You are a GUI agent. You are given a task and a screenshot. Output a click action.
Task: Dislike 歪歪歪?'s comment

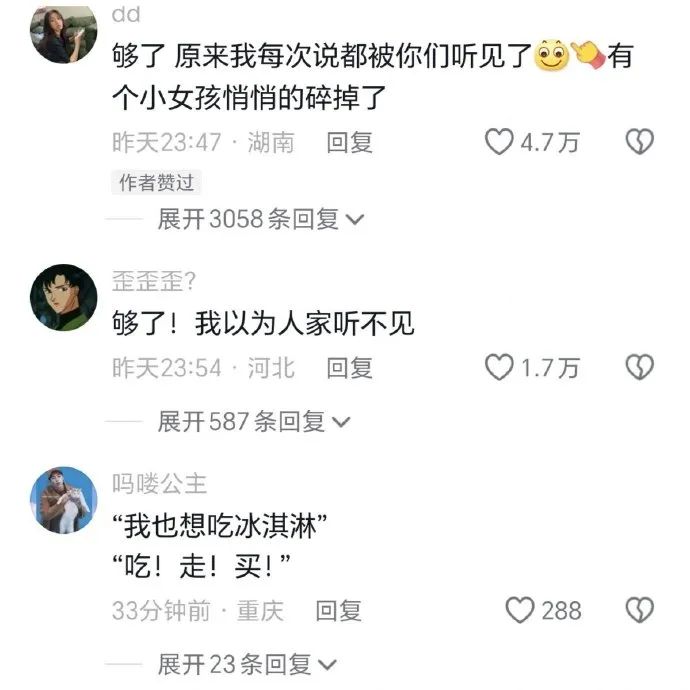click(639, 368)
